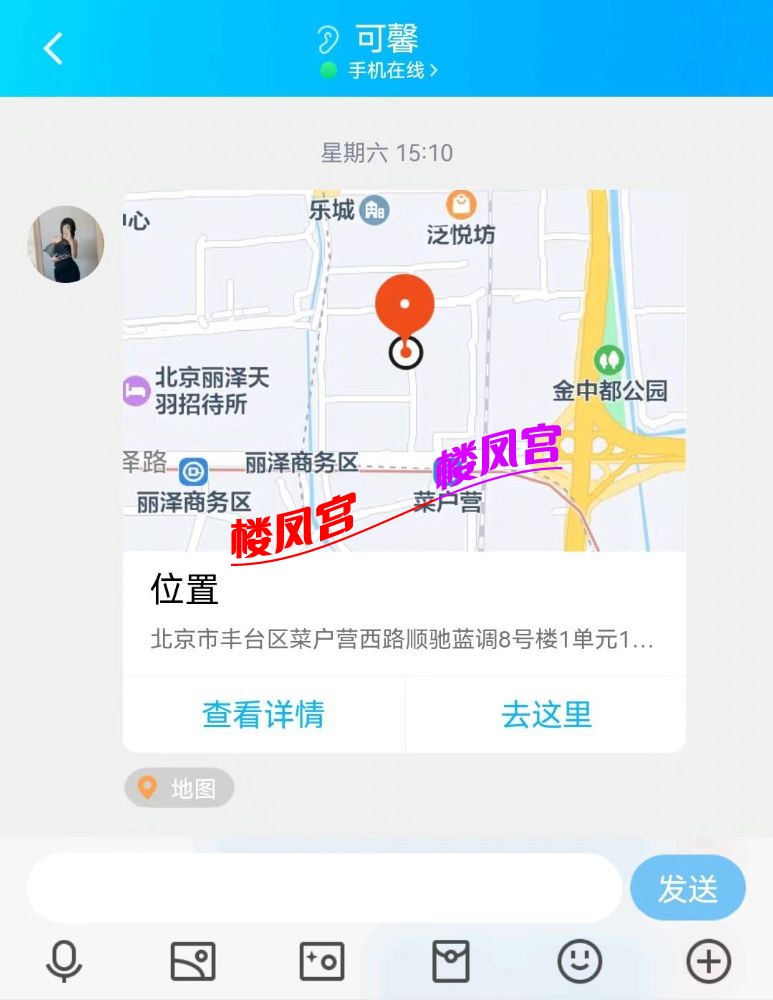Tap 发送 to send the message
773x1000 pixels.
click(x=687, y=888)
